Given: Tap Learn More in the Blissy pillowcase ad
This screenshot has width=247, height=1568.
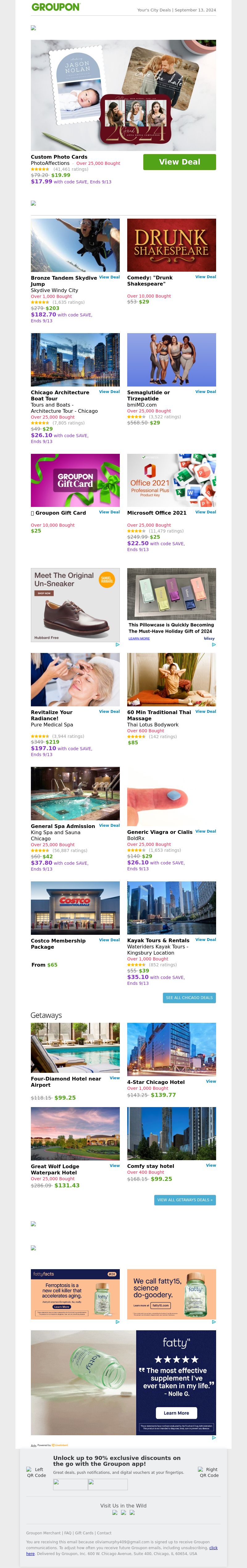Looking at the screenshot, I should pyautogui.click(x=139, y=638).
